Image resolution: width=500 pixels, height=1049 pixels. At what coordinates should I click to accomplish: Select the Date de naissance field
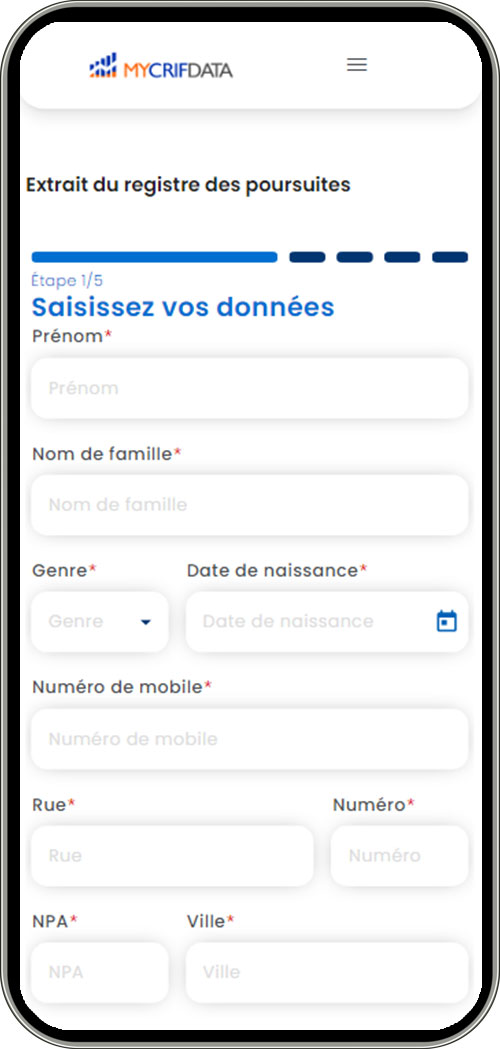click(327, 622)
